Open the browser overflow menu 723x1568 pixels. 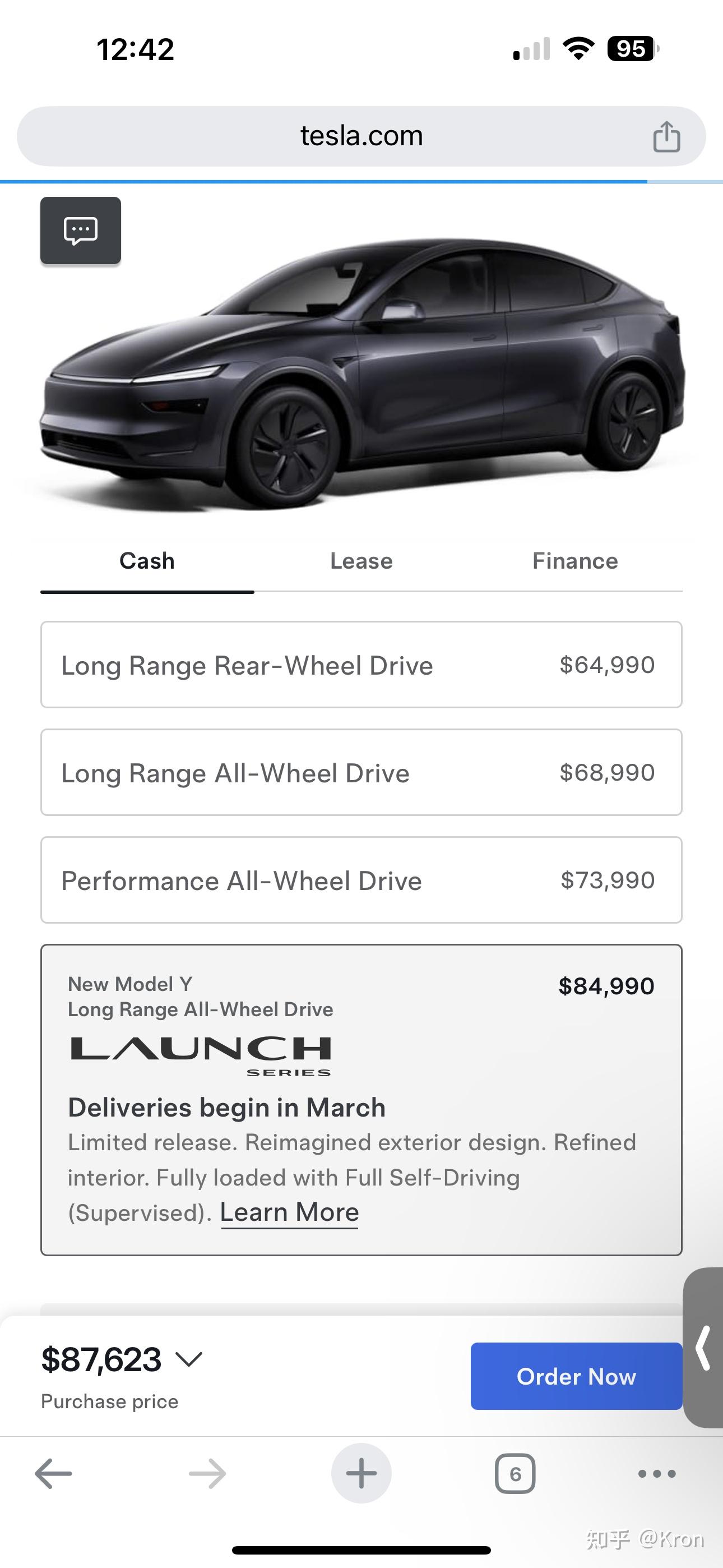click(x=657, y=1474)
